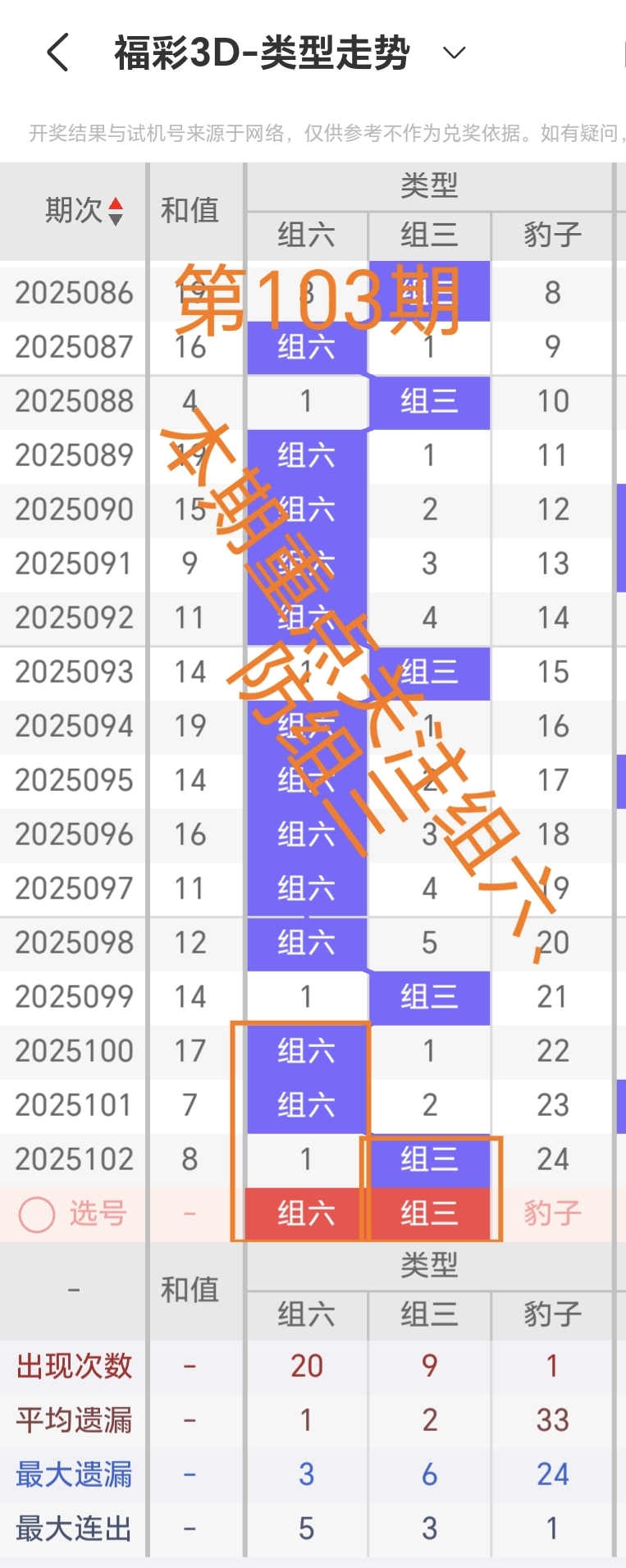This screenshot has height=1568, width=626.
Task: Click the descending sort triangle beside 期次
Action: pos(116,218)
